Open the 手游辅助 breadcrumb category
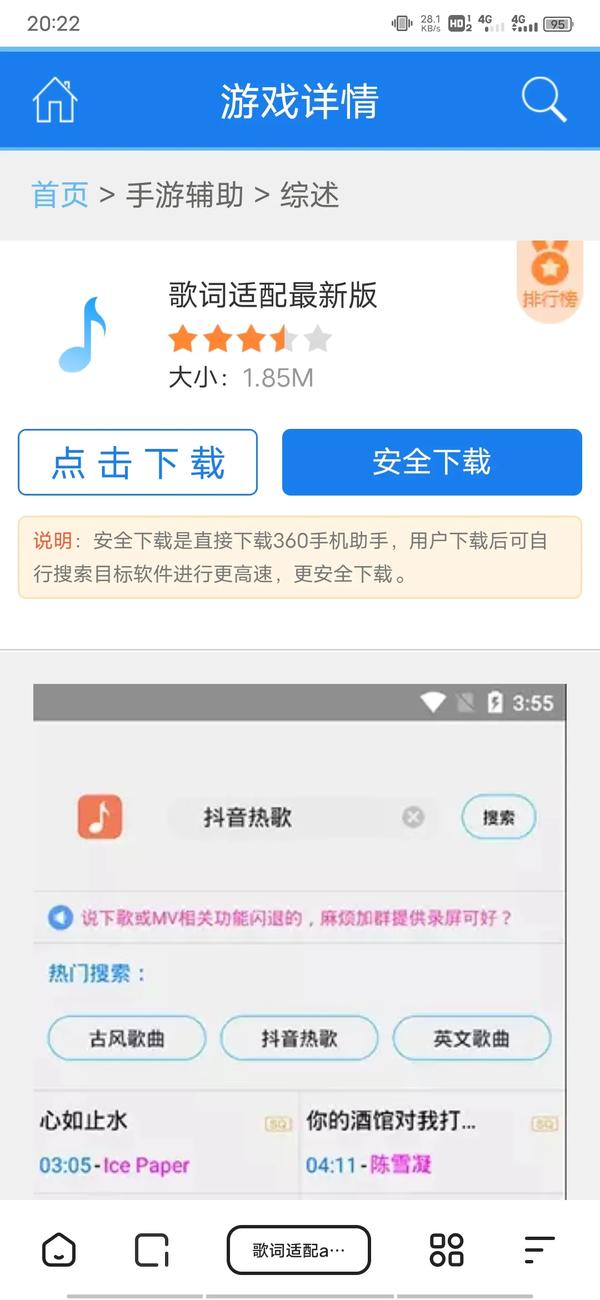The height and width of the screenshot is (1300, 600). pyautogui.click(x=185, y=195)
